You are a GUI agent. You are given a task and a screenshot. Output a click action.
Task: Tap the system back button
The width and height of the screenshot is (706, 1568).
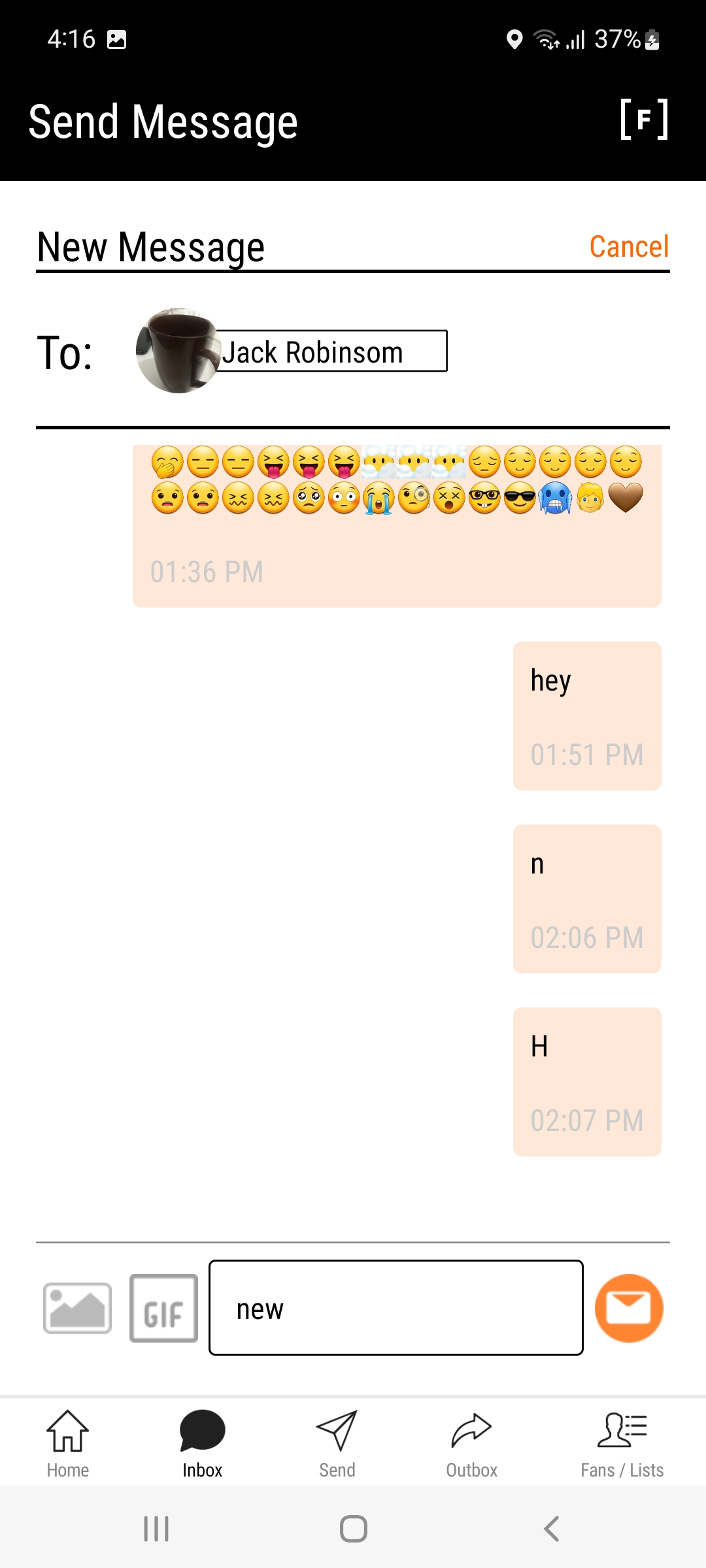click(551, 1529)
